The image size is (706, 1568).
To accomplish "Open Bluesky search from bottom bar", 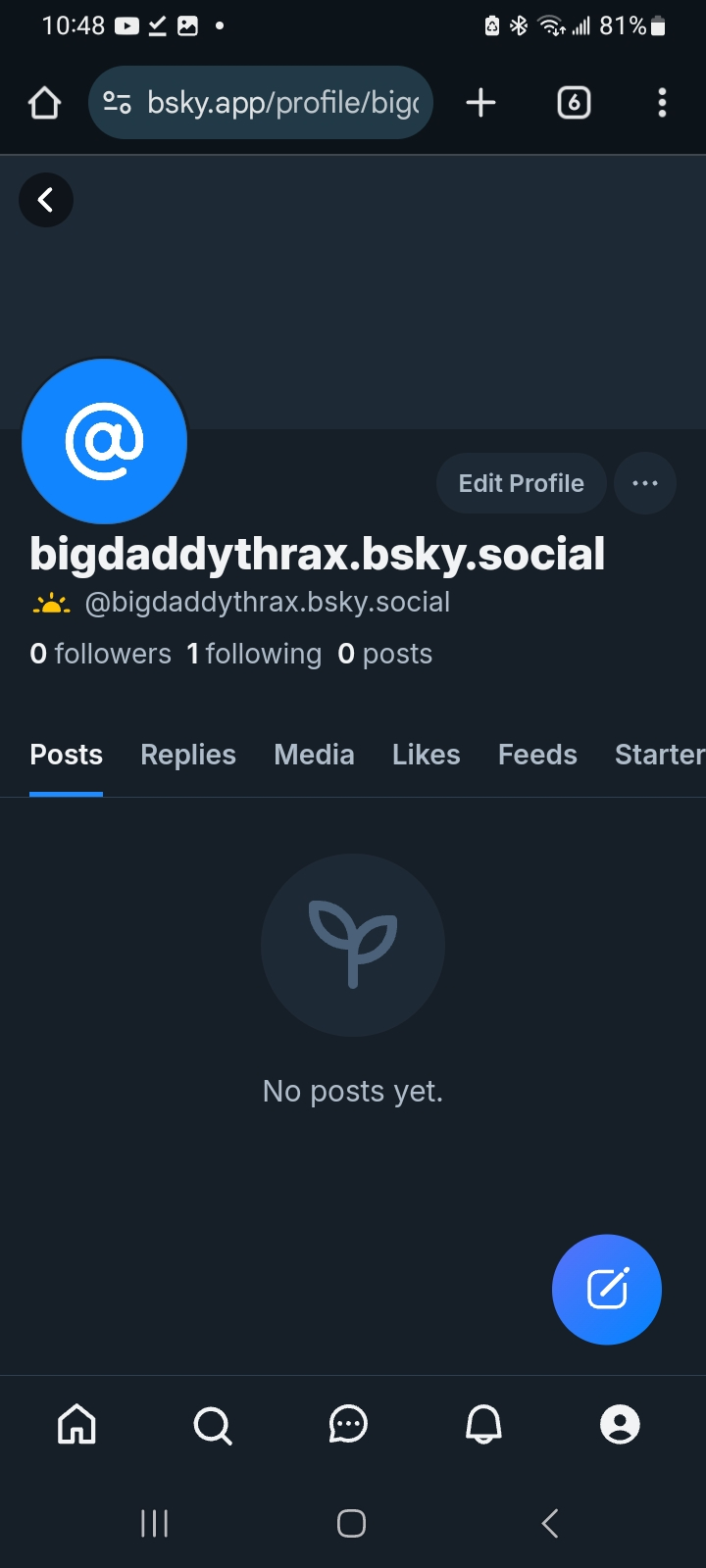I will 212,1424.
